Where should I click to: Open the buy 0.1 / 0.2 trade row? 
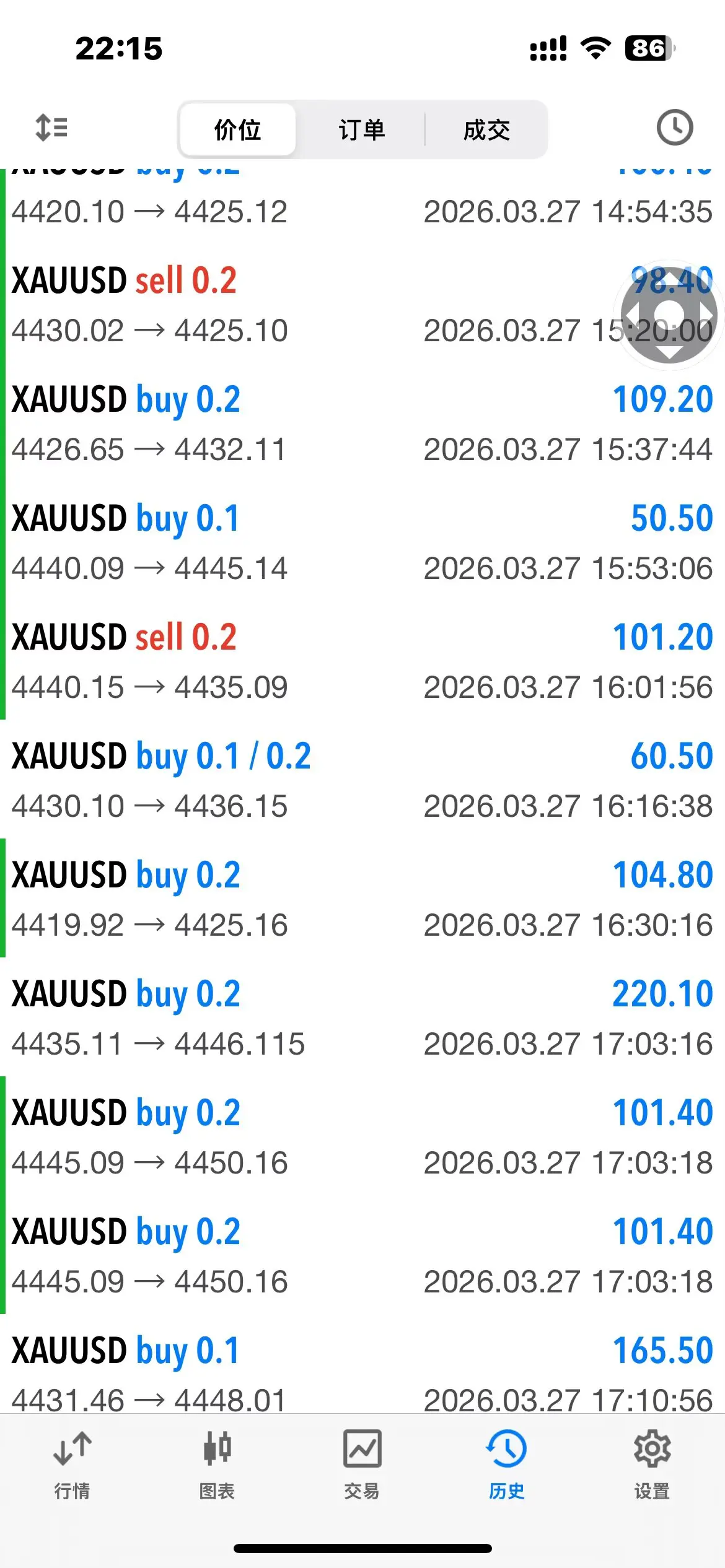[362, 780]
